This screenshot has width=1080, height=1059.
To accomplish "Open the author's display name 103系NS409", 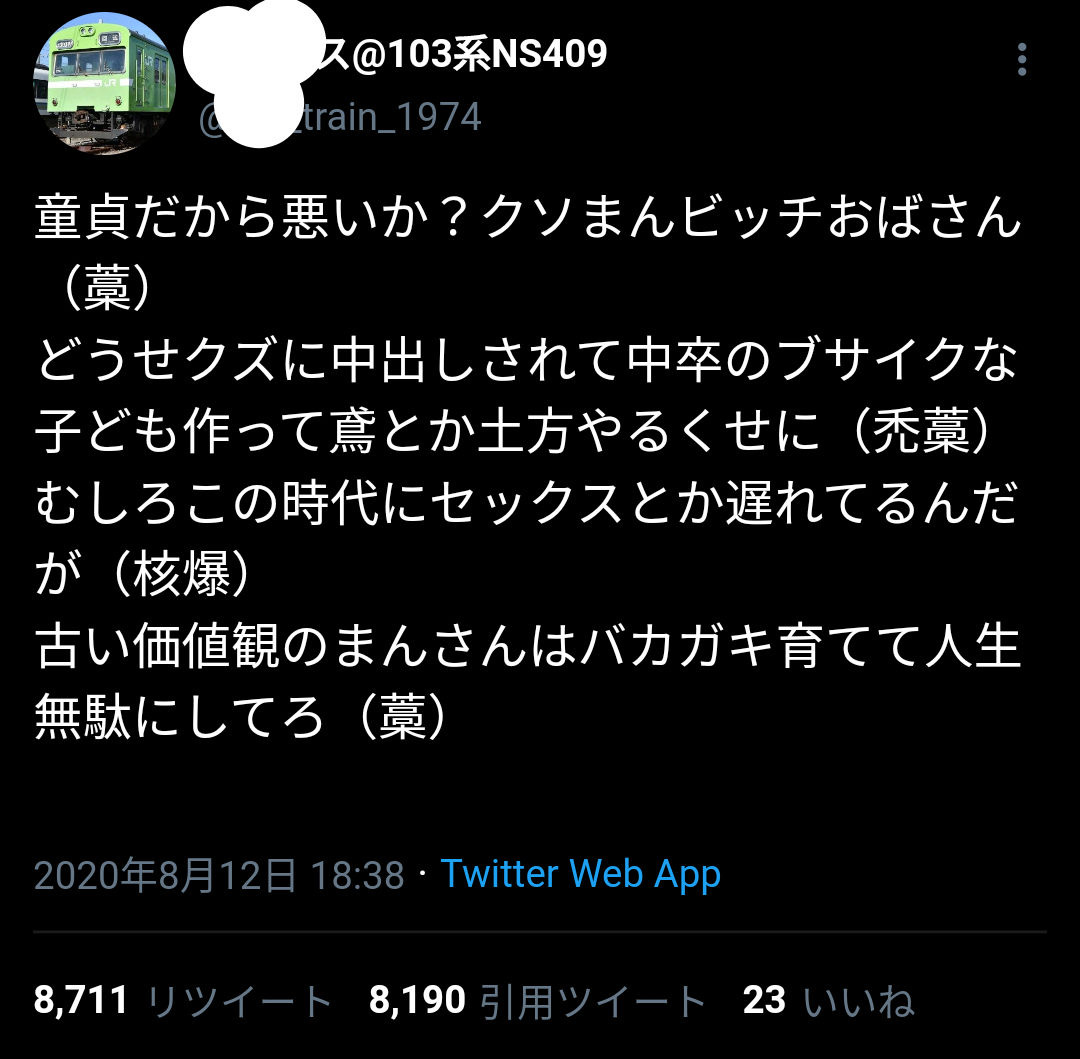I will 470,53.
